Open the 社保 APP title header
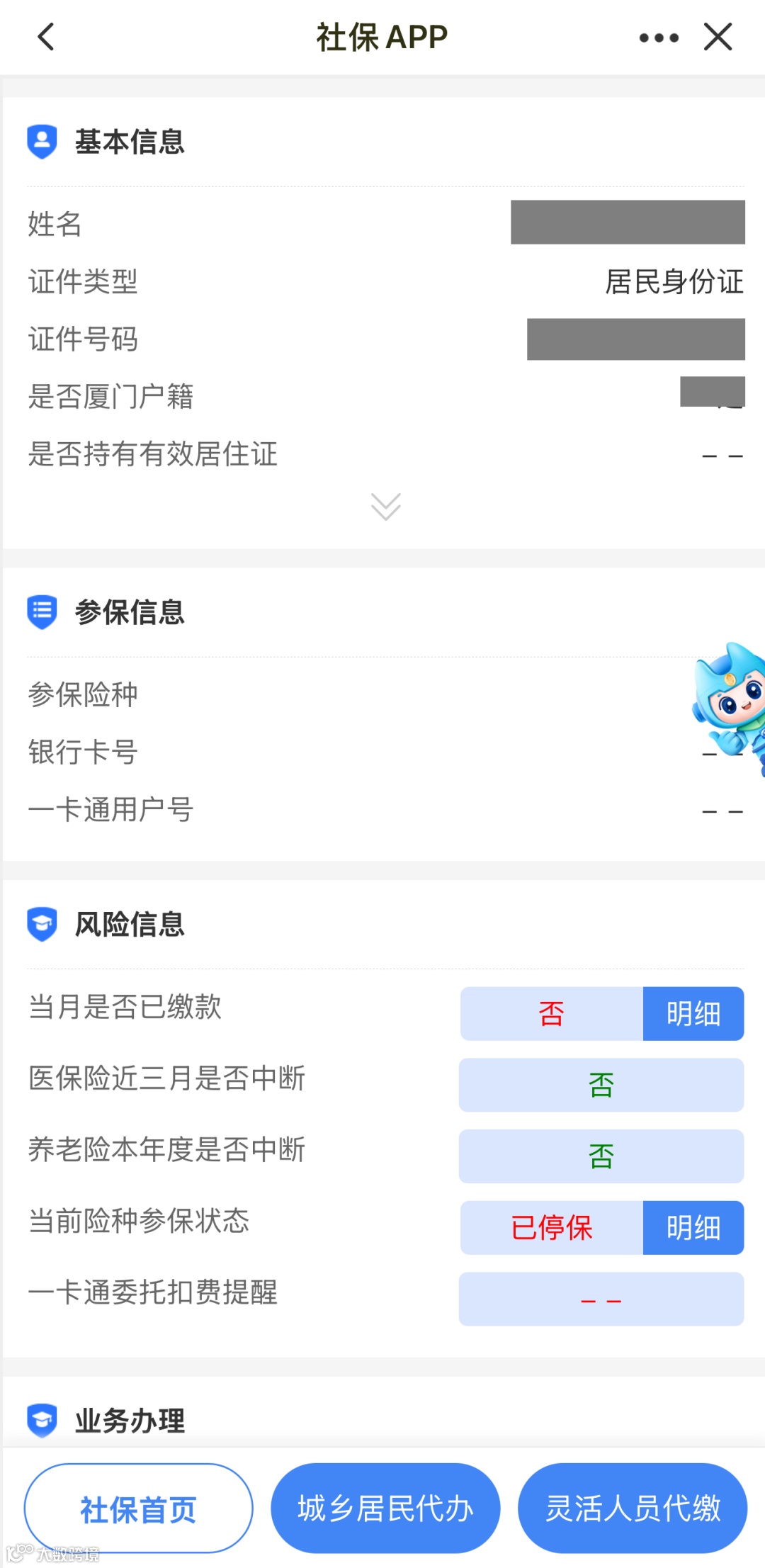Image resolution: width=765 pixels, height=1568 pixels. coord(381,35)
